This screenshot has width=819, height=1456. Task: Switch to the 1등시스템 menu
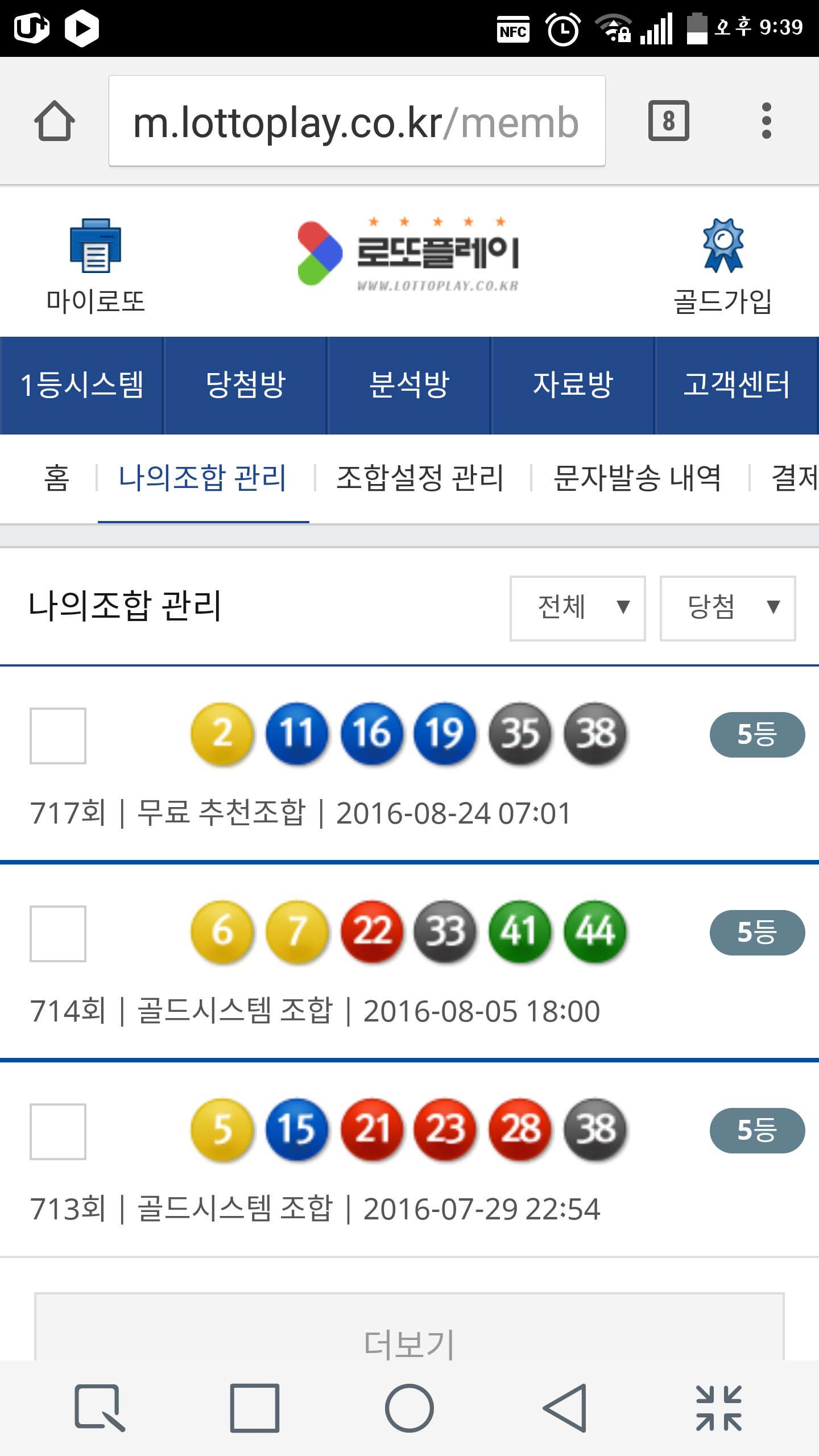coord(82,385)
